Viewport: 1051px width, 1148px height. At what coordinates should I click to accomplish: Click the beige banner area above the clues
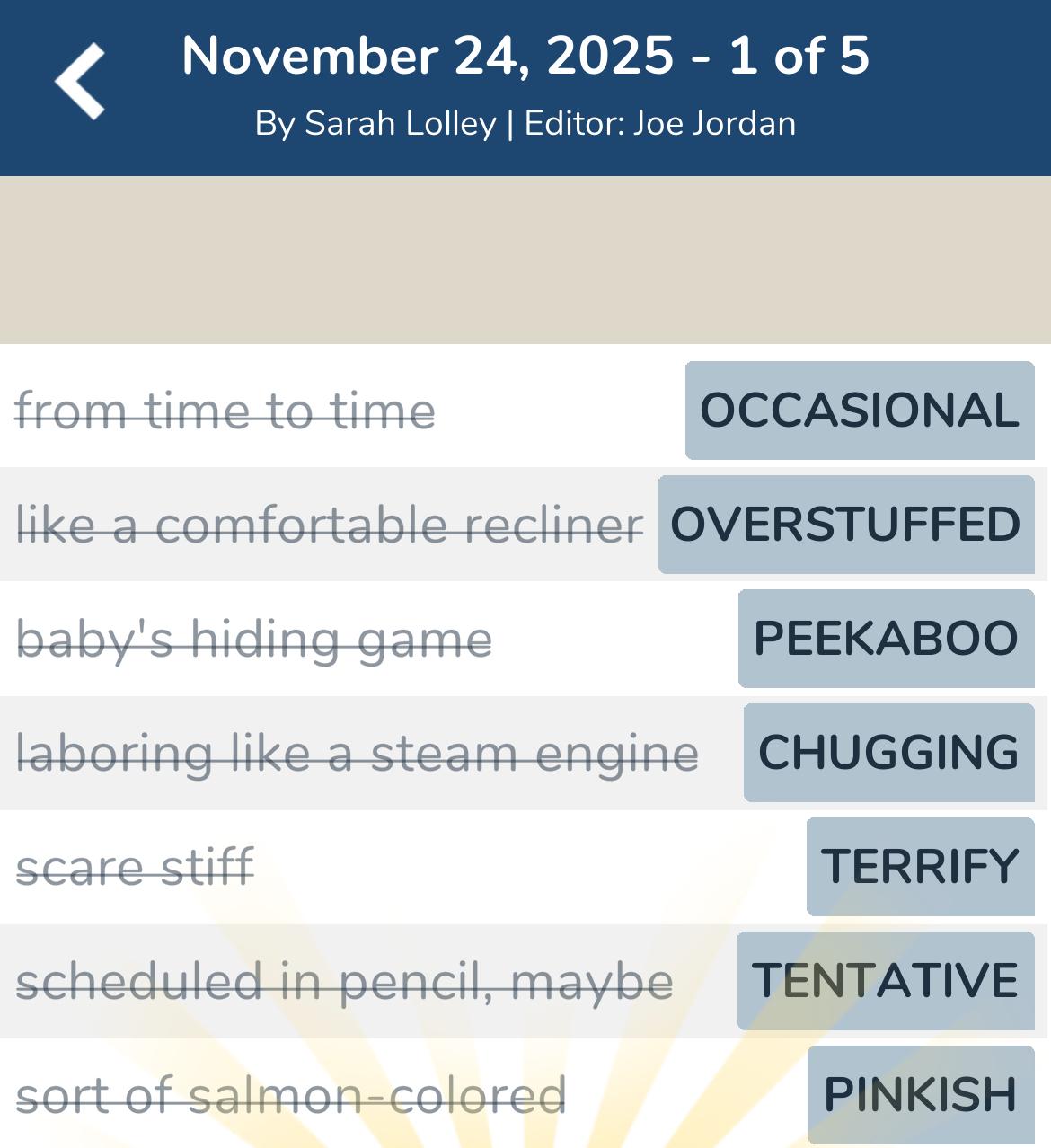(x=525, y=261)
